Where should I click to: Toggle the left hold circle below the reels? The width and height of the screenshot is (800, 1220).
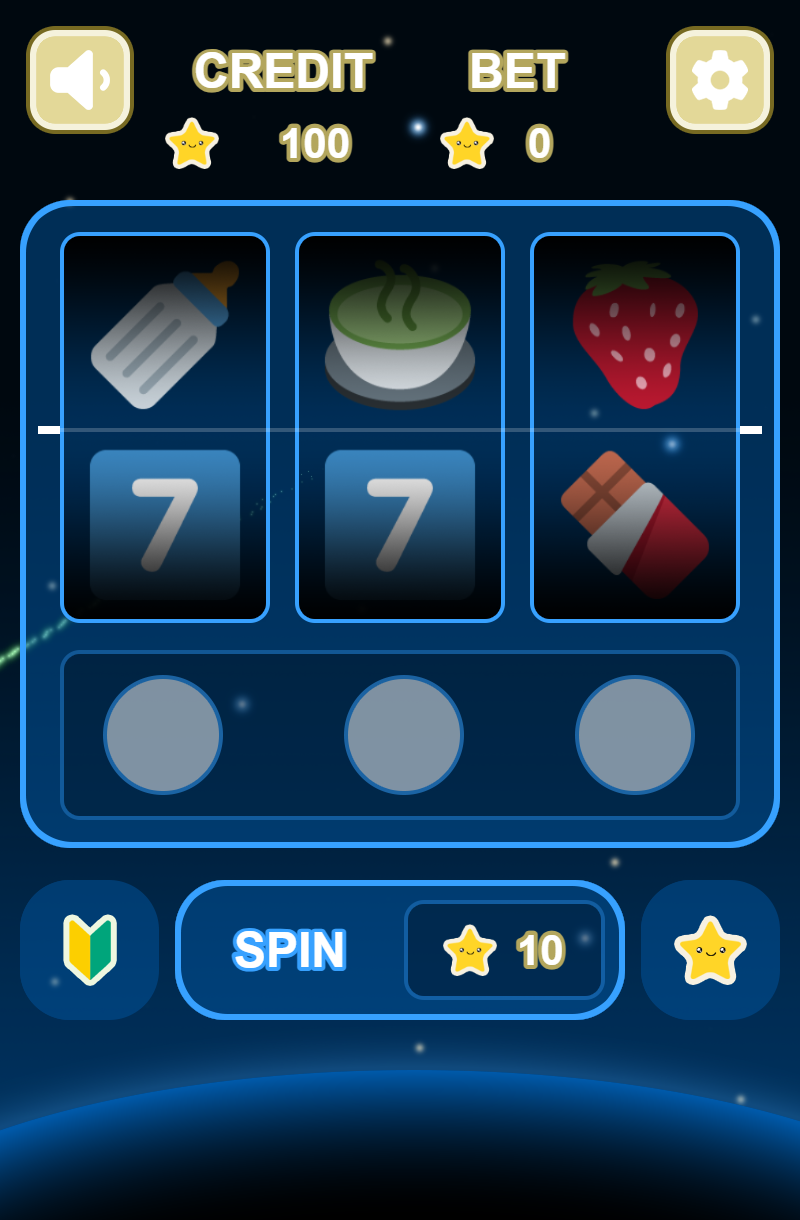[163, 735]
